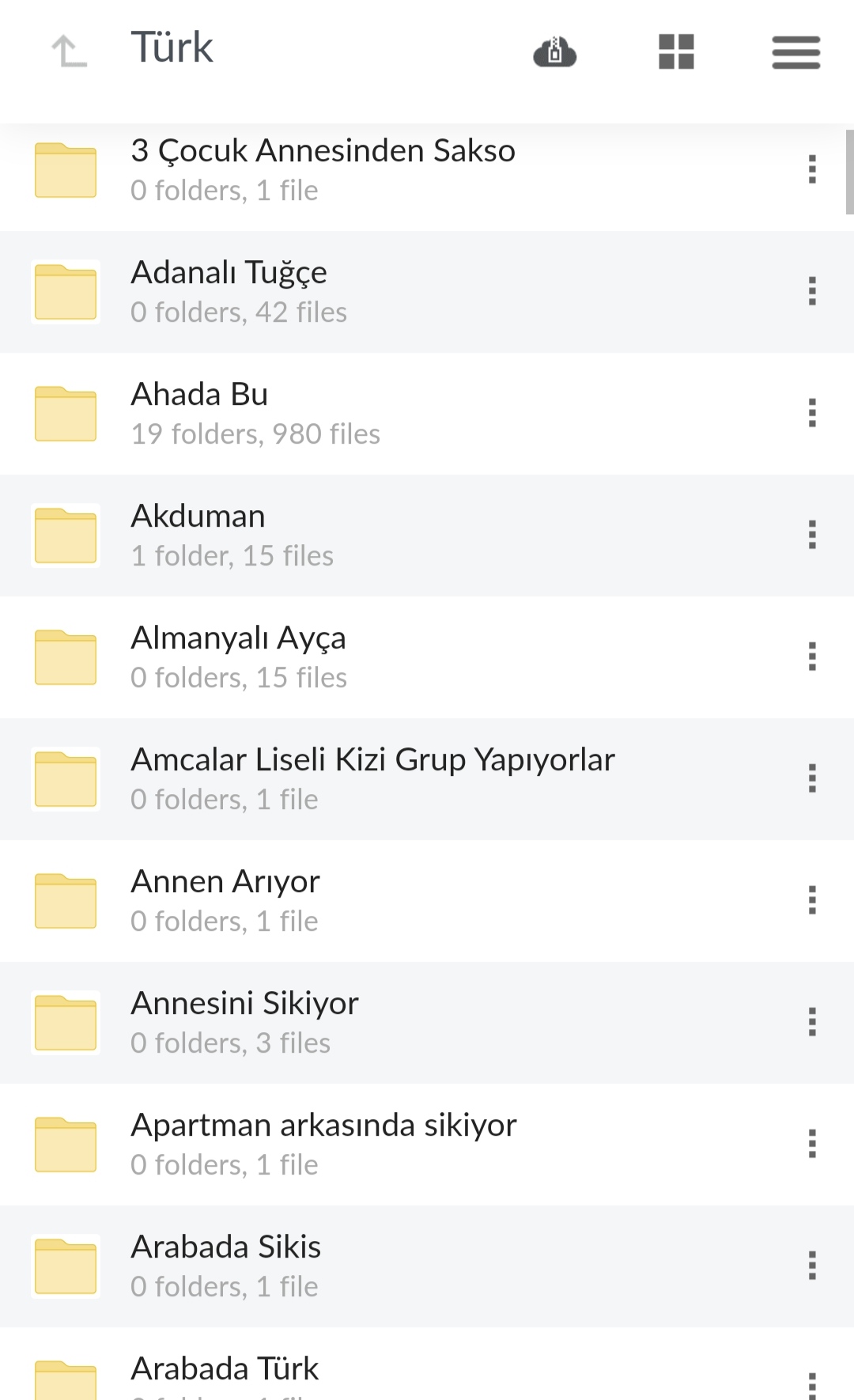
Task: Switch to grid view layout
Action: coord(676,52)
